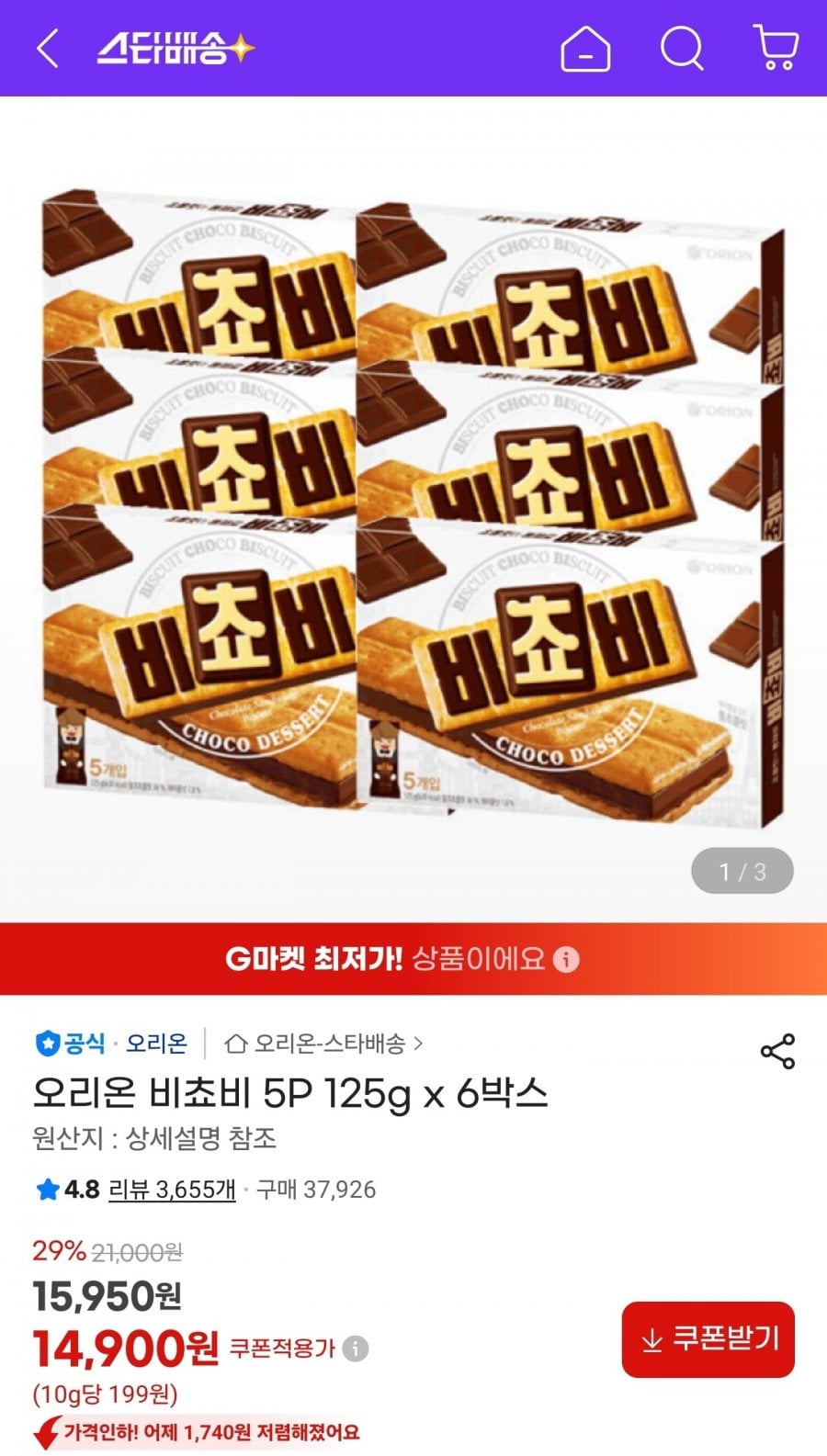Visit the 오리온-스타배송 store

324,1044
